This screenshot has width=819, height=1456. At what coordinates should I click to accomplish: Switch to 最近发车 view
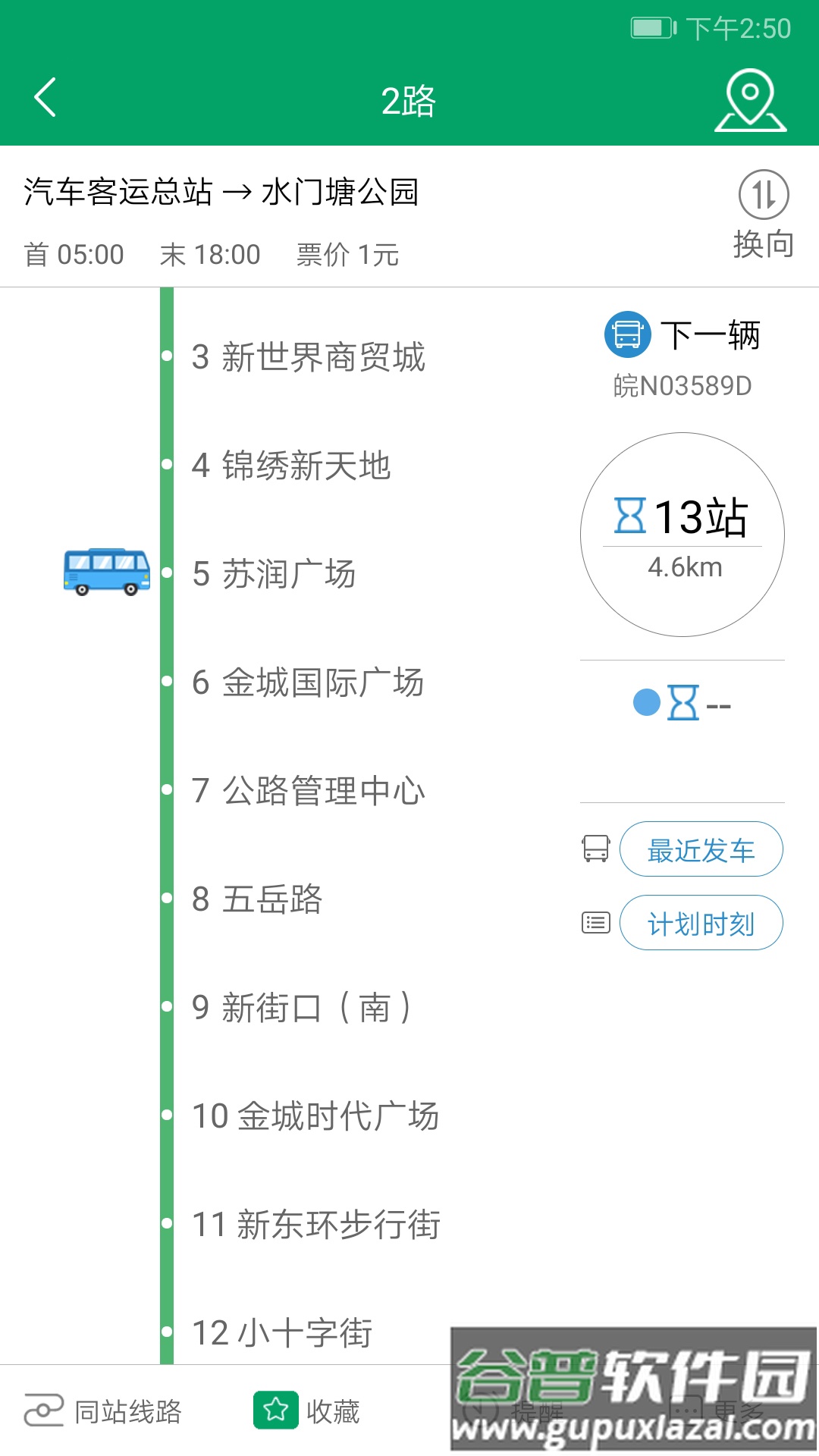point(700,850)
